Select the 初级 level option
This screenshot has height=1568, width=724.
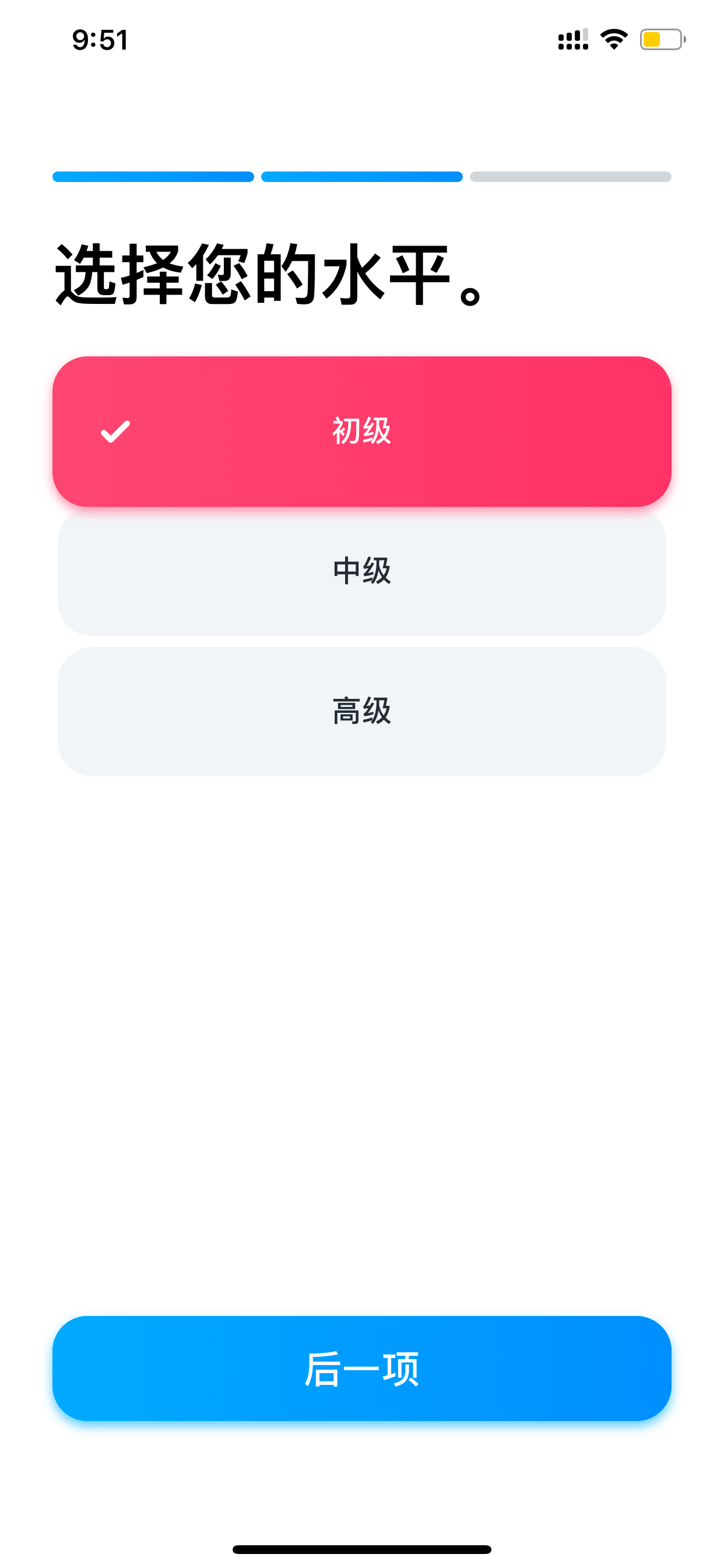tap(362, 432)
